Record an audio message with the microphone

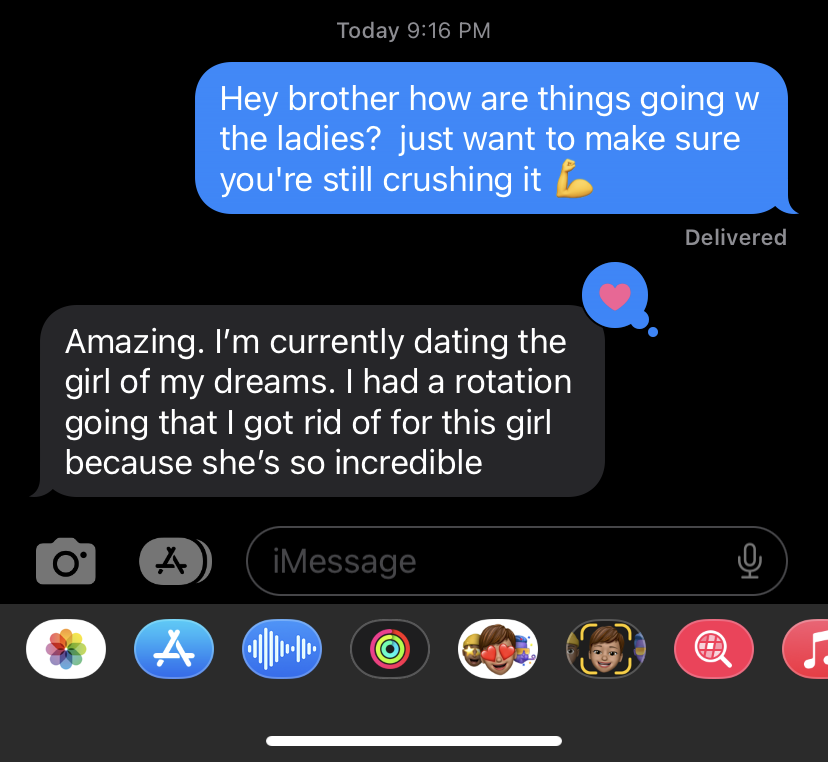(749, 562)
